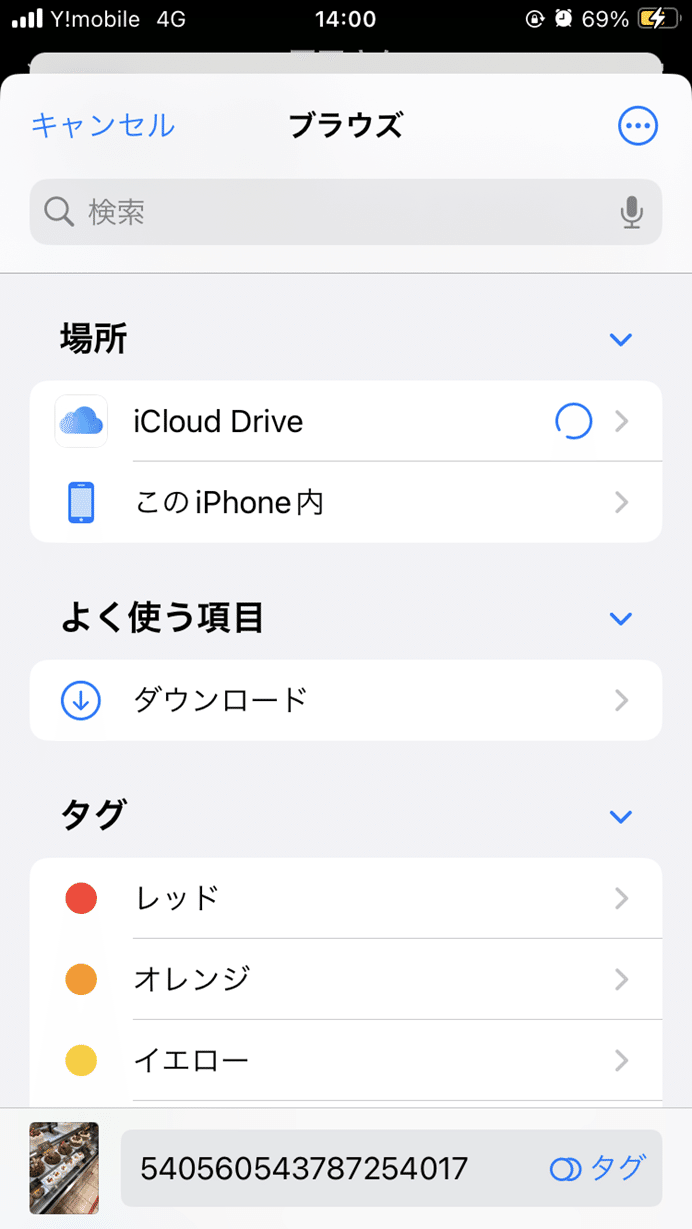Start voice search with the microphone icon
This screenshot has width=692, height=1229.
pyautogui.click(x=631, y=212)
